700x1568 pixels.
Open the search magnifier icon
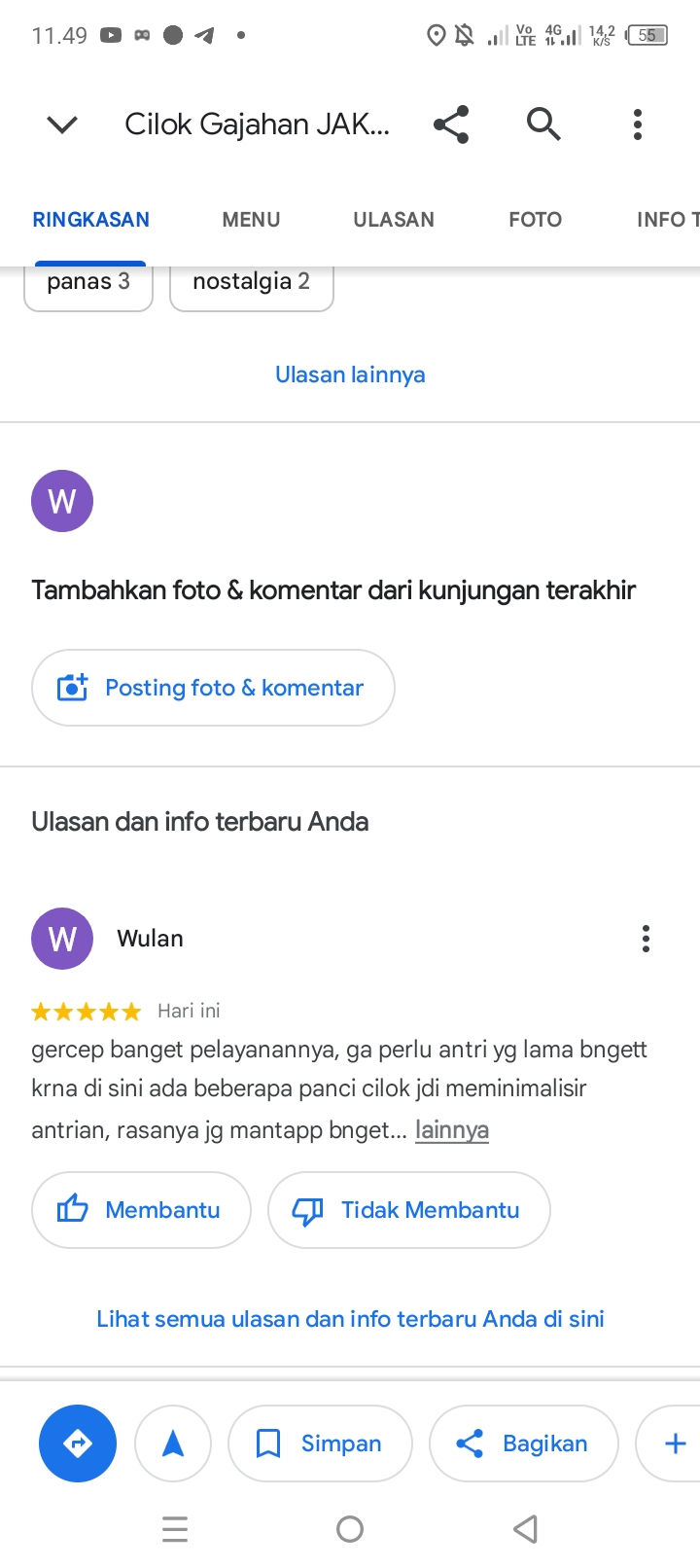543,125
